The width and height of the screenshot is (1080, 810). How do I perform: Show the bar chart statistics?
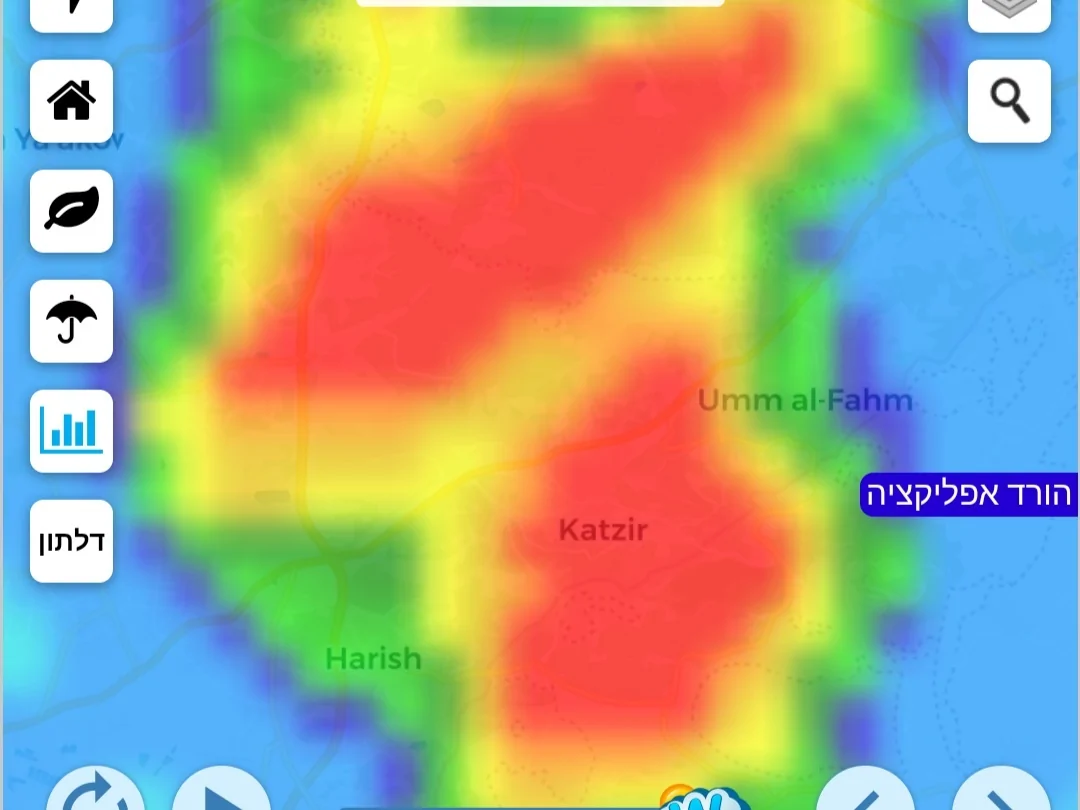pos(71,431)
